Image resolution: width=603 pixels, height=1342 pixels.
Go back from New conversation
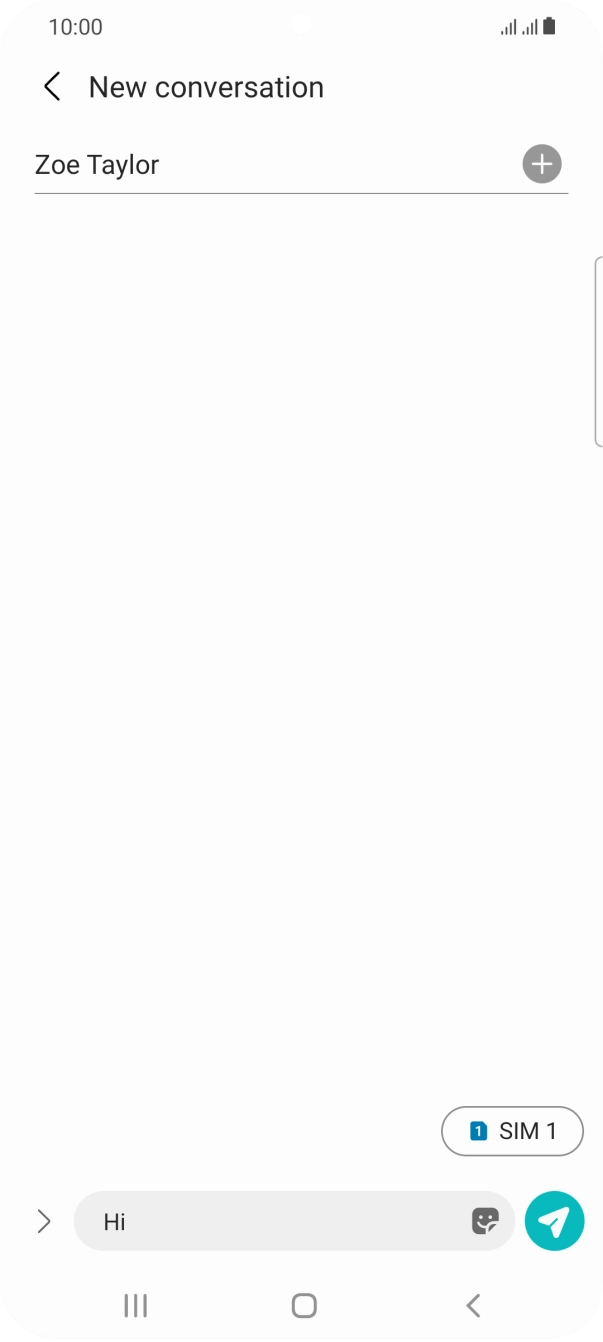click(52, 87)
